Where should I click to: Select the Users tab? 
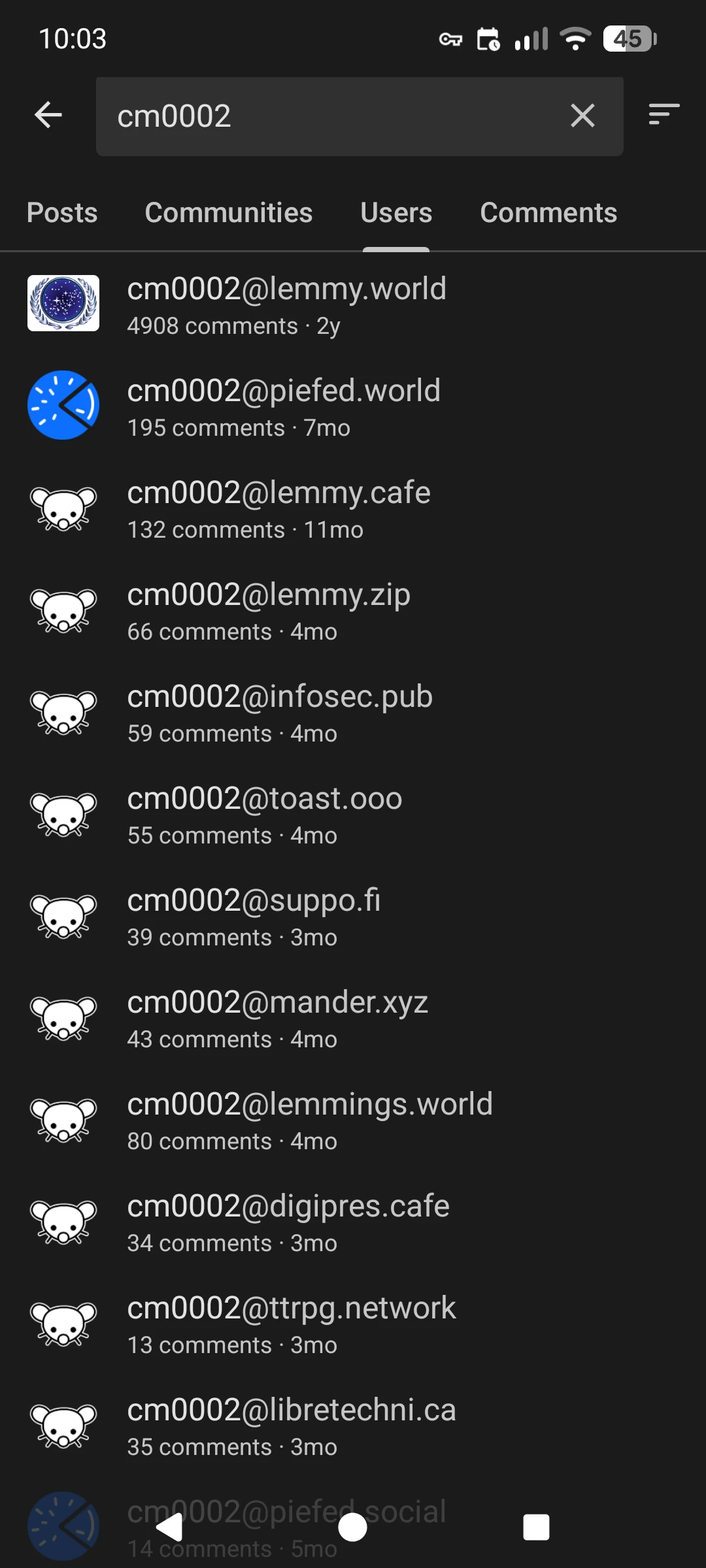point(396,212)
